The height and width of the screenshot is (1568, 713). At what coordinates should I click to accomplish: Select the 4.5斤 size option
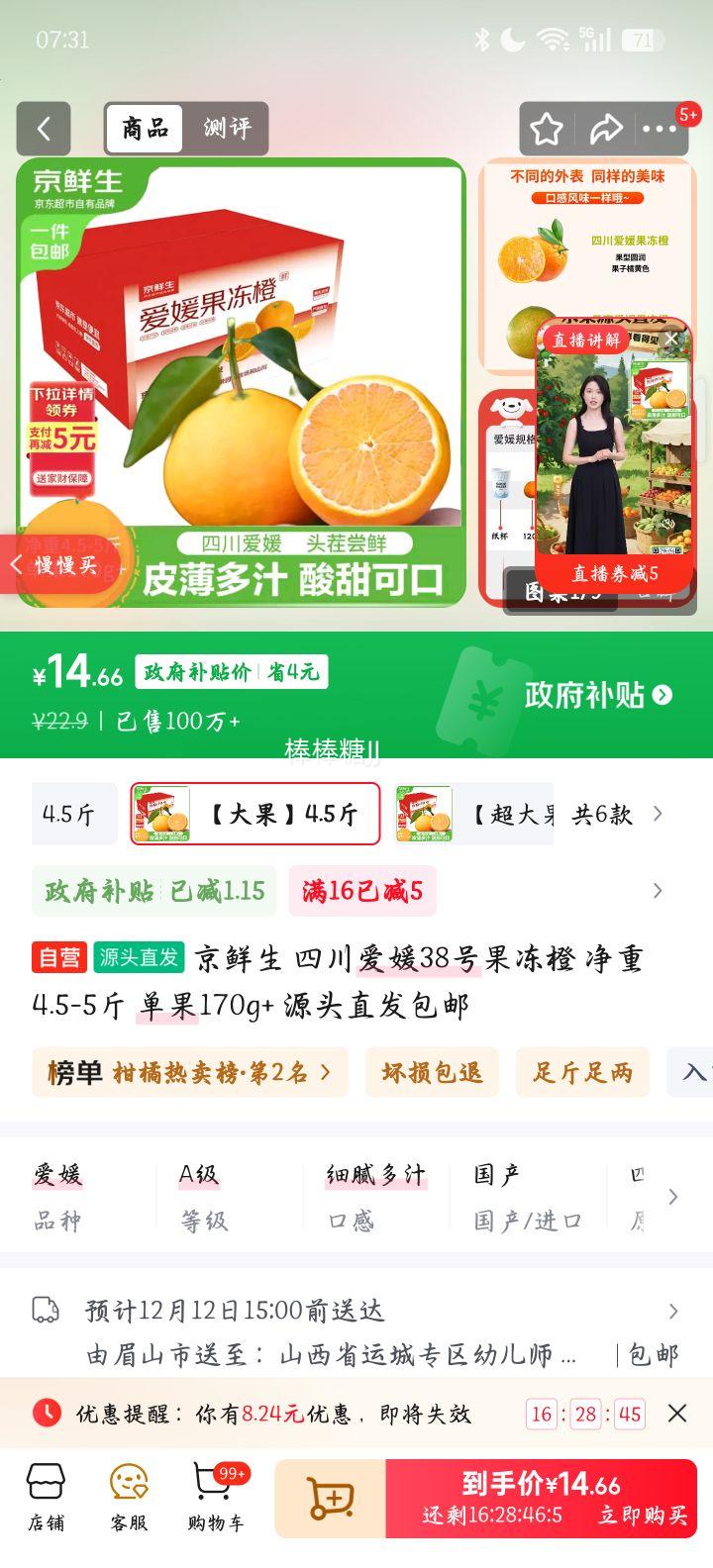[x=73, y=813]
